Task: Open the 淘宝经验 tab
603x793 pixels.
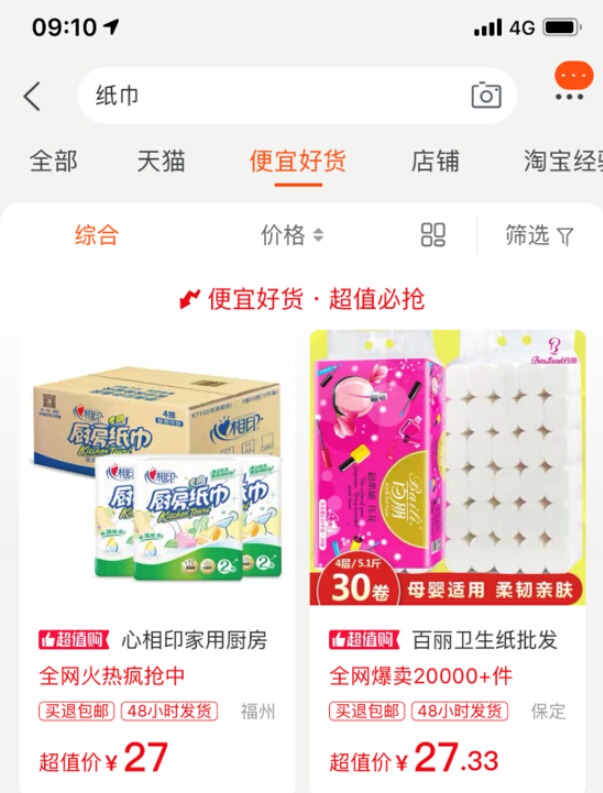Action: 562,160
